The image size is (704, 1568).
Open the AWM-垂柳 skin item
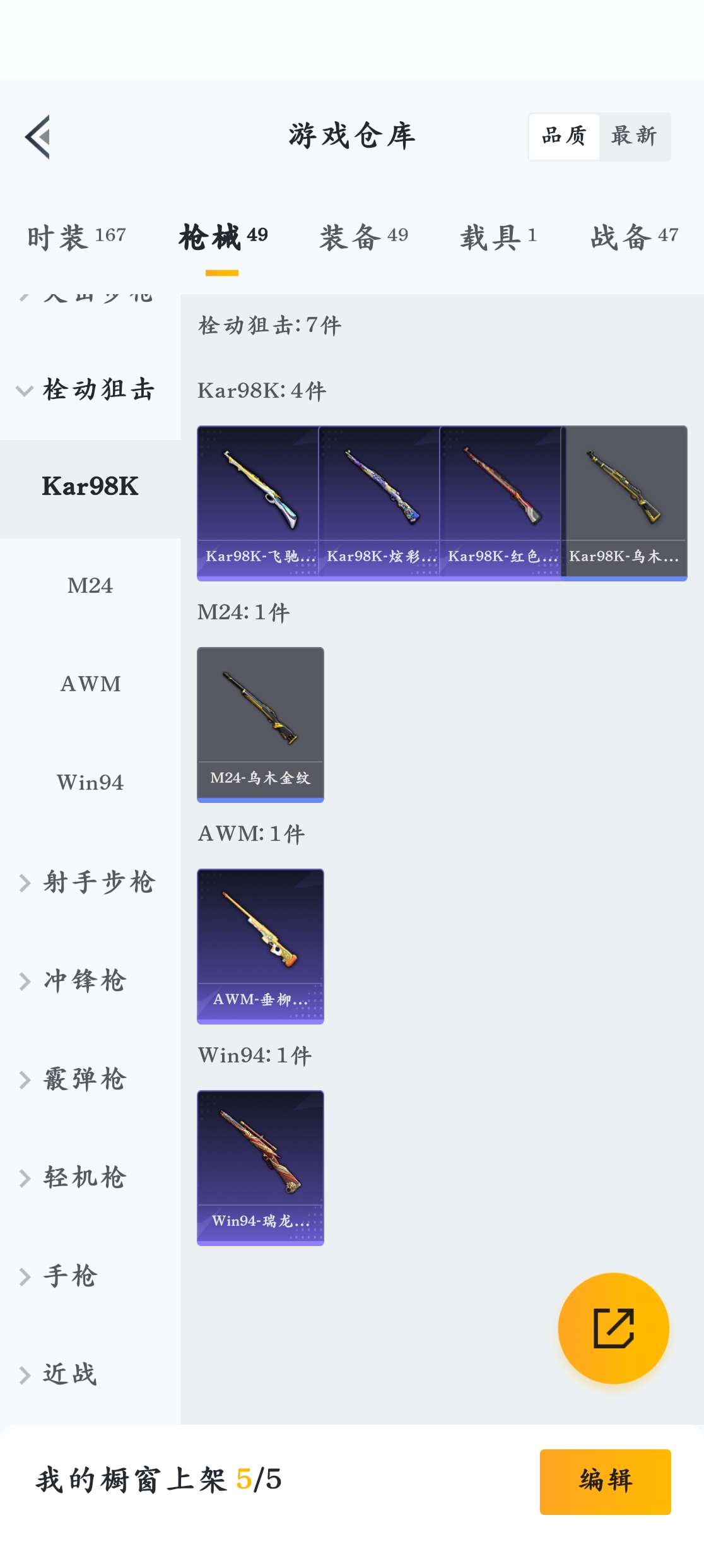click(261, 946)
